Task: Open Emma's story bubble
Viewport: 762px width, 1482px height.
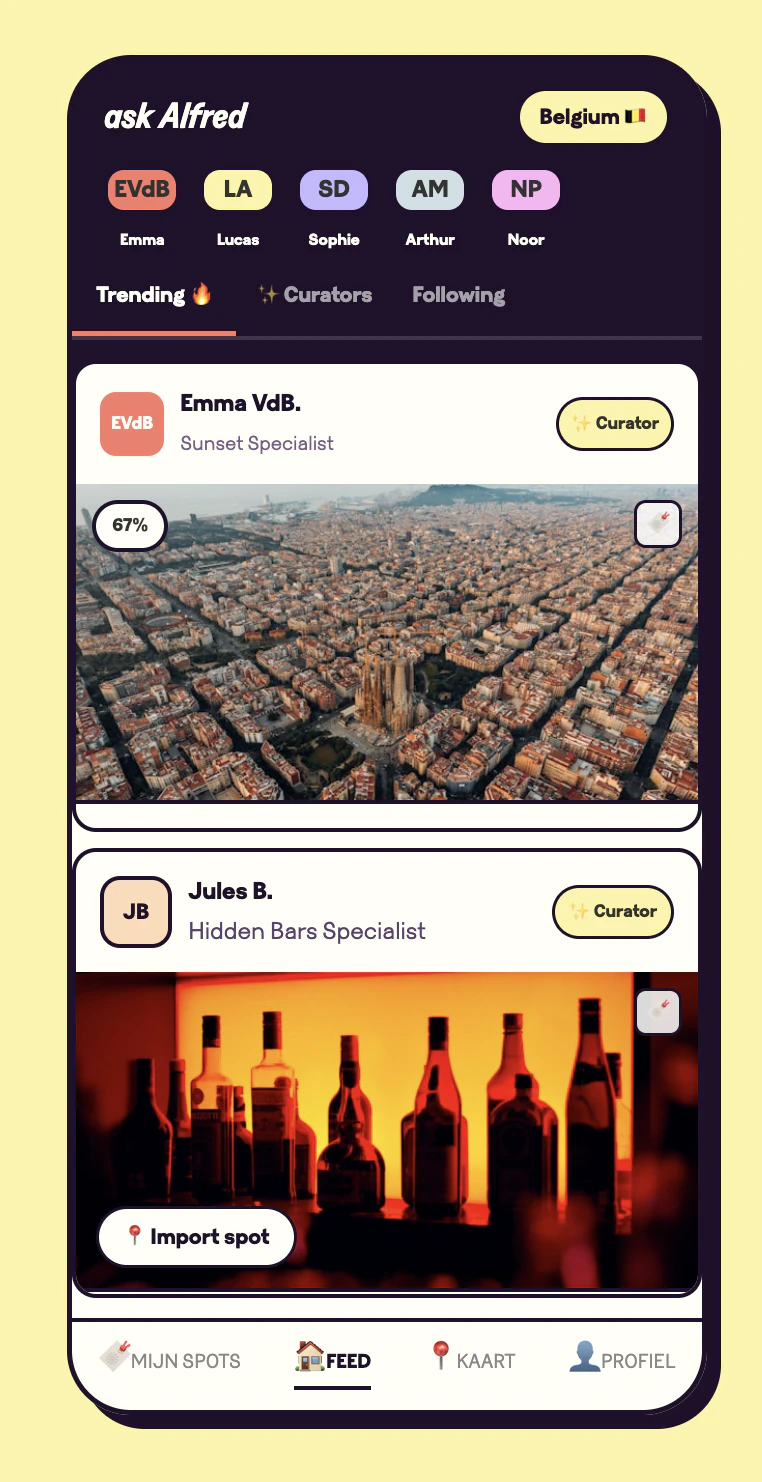Action: point(142,190)
